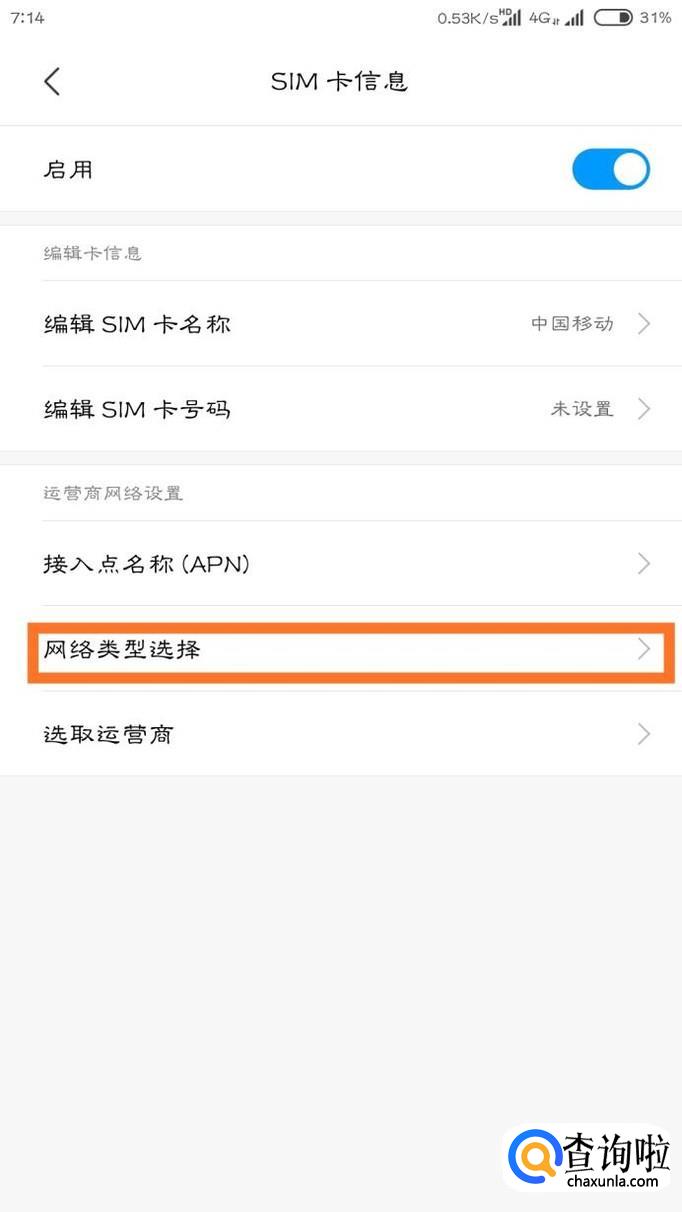The image size is (682, 1212).
Task: Toggle the 启用 switch off
Action: [611, 170]
